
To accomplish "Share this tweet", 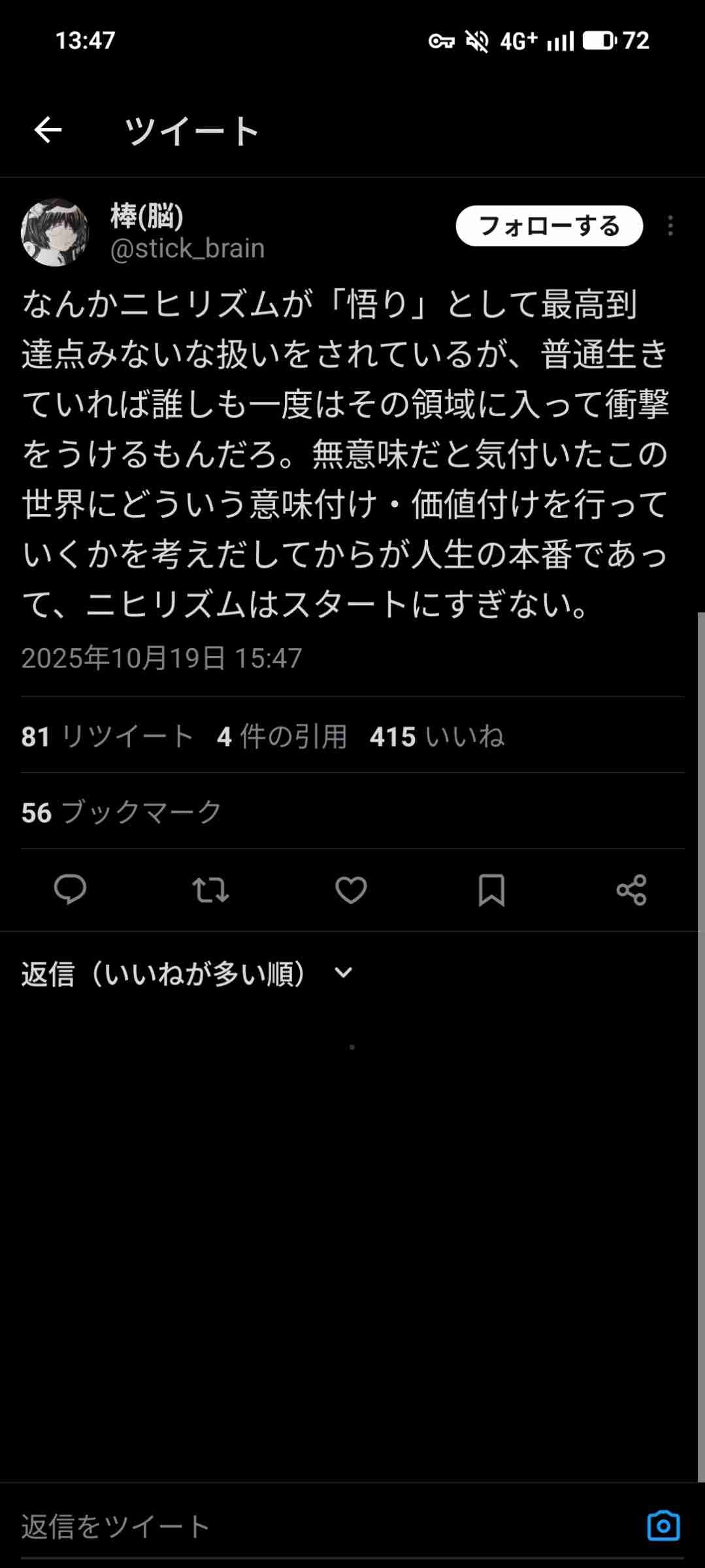I will [x=631, y=890].
